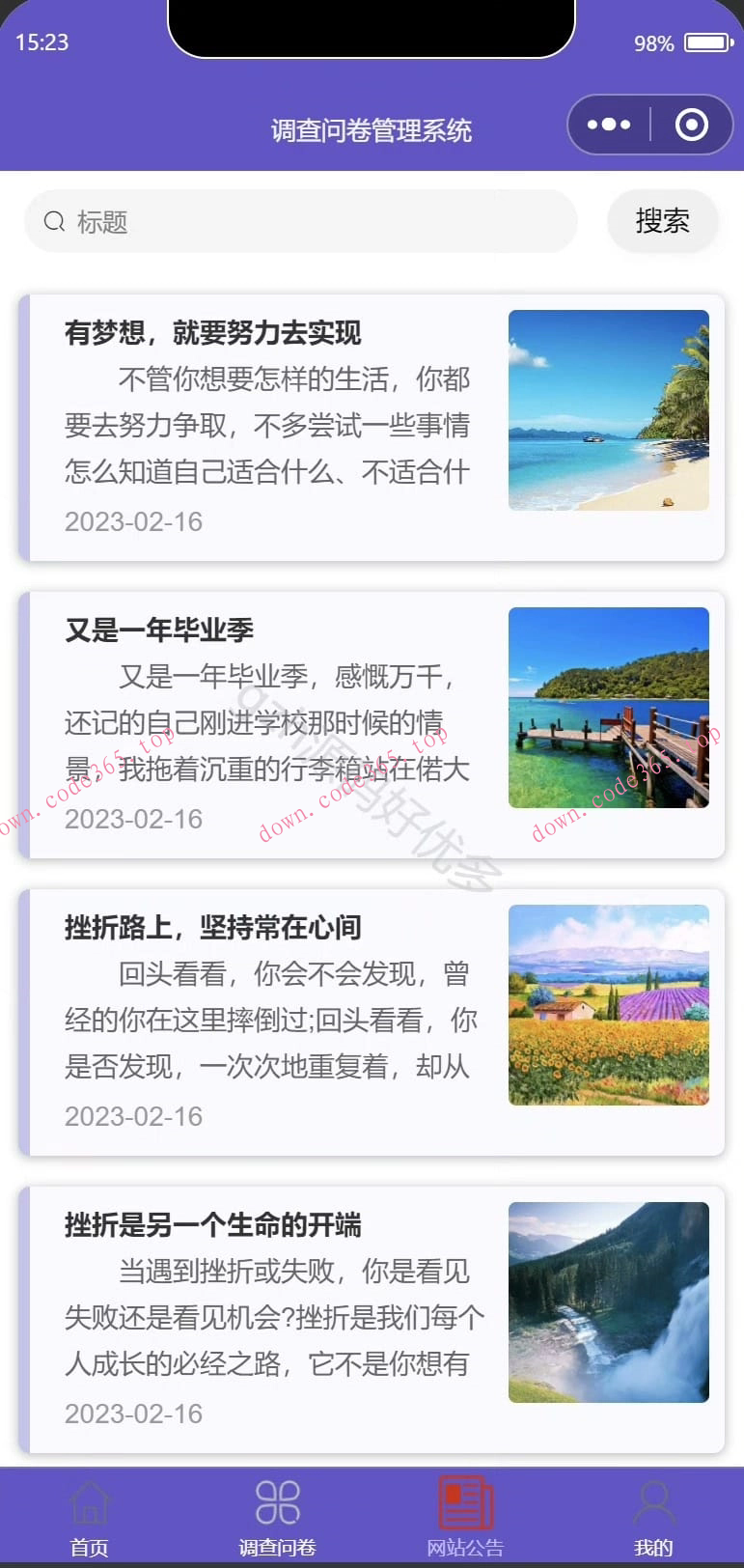Click the battery indicator icon

point(705,42)
